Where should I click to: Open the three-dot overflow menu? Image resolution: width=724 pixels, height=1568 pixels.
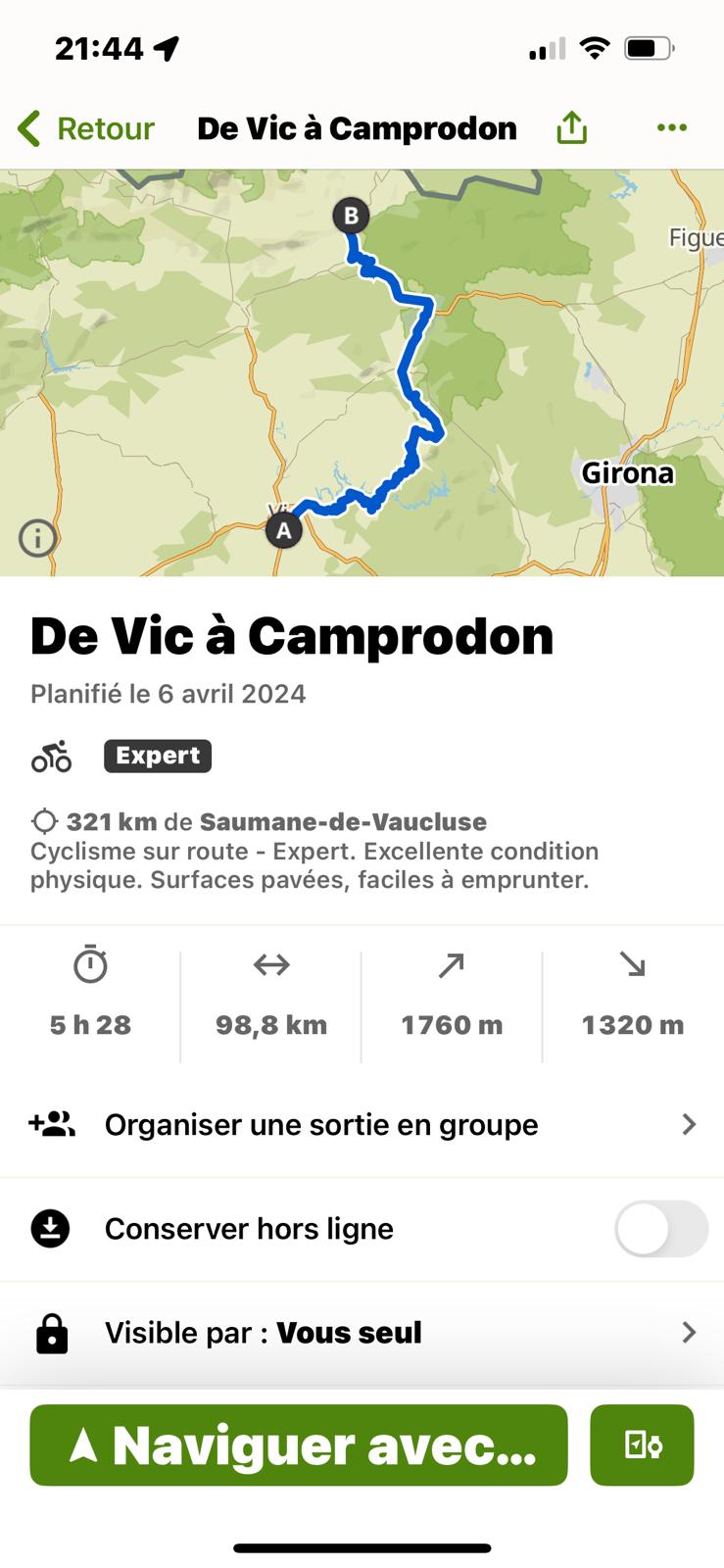[x=671, y=127]
